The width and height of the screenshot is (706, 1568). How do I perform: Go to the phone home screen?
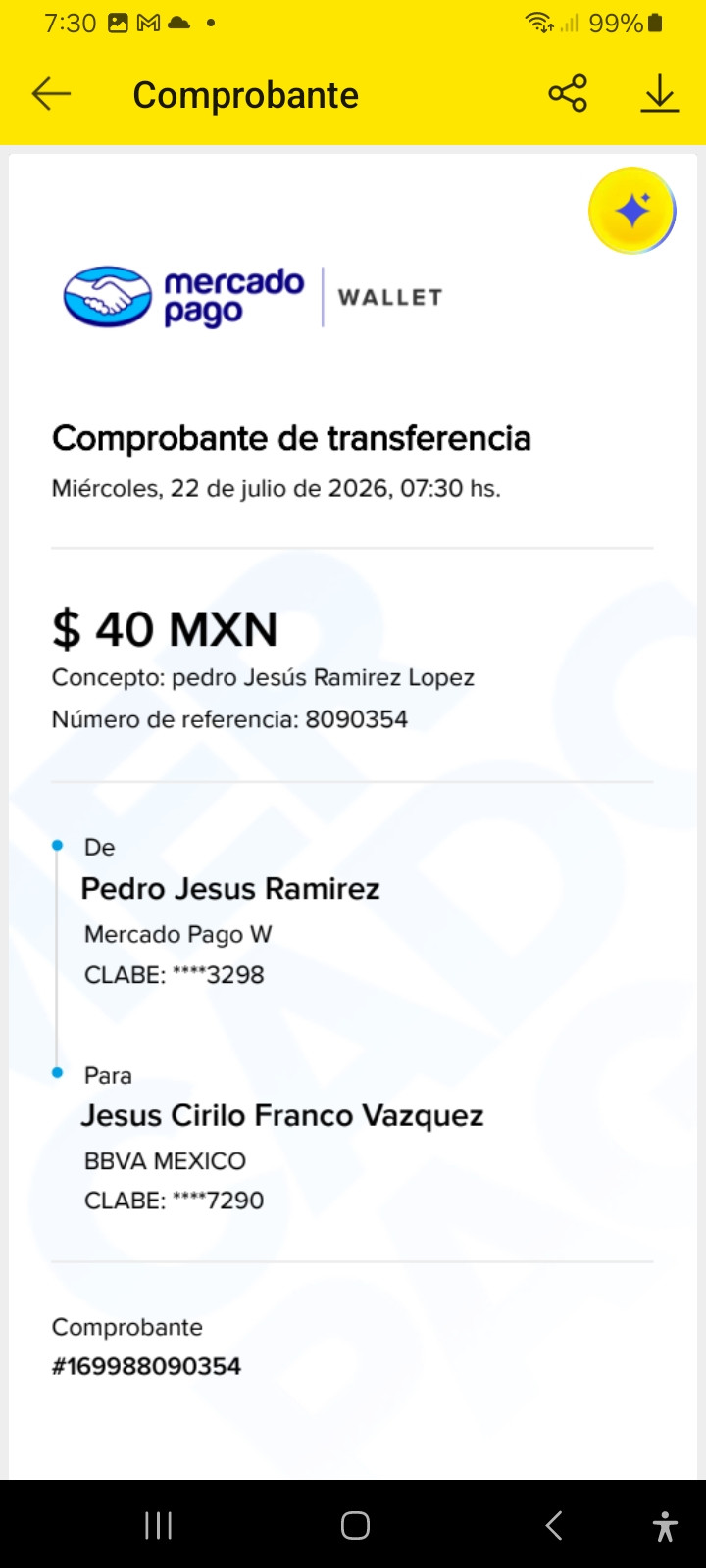click(x=355, y=1525)
